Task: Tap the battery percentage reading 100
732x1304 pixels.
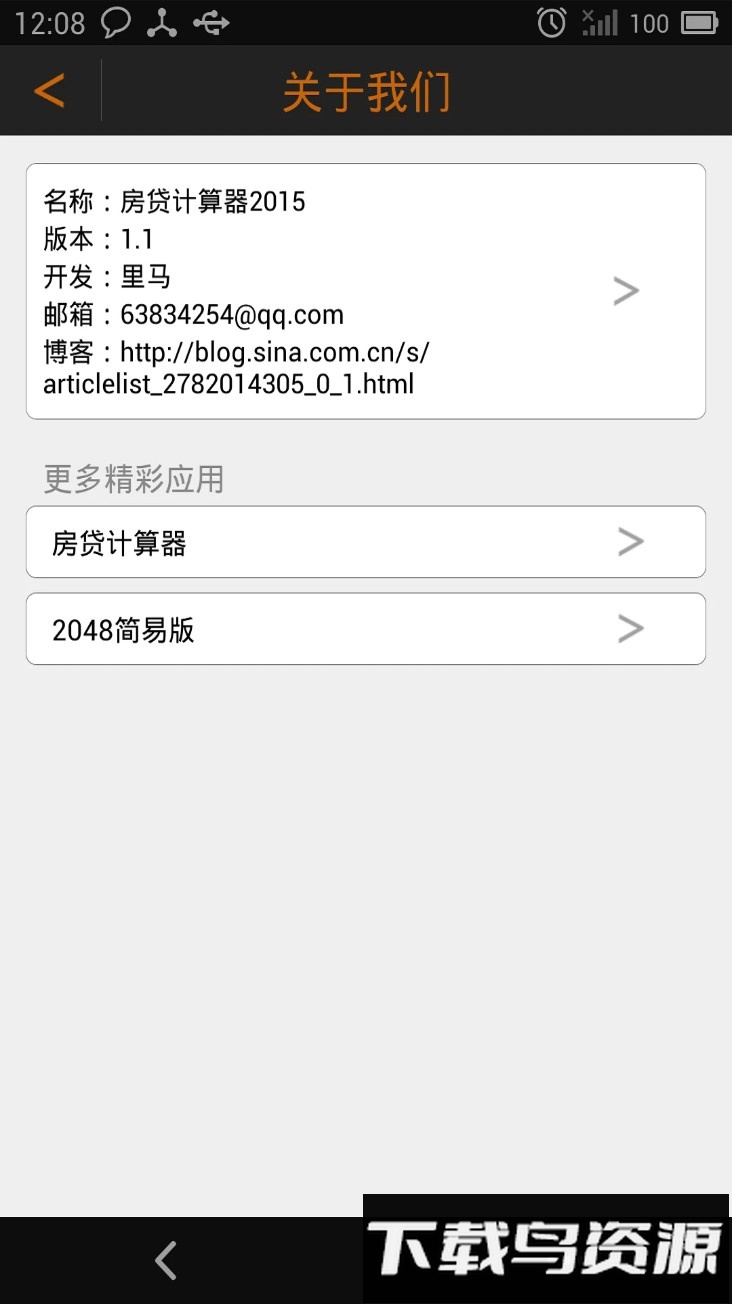Action: 651,22
